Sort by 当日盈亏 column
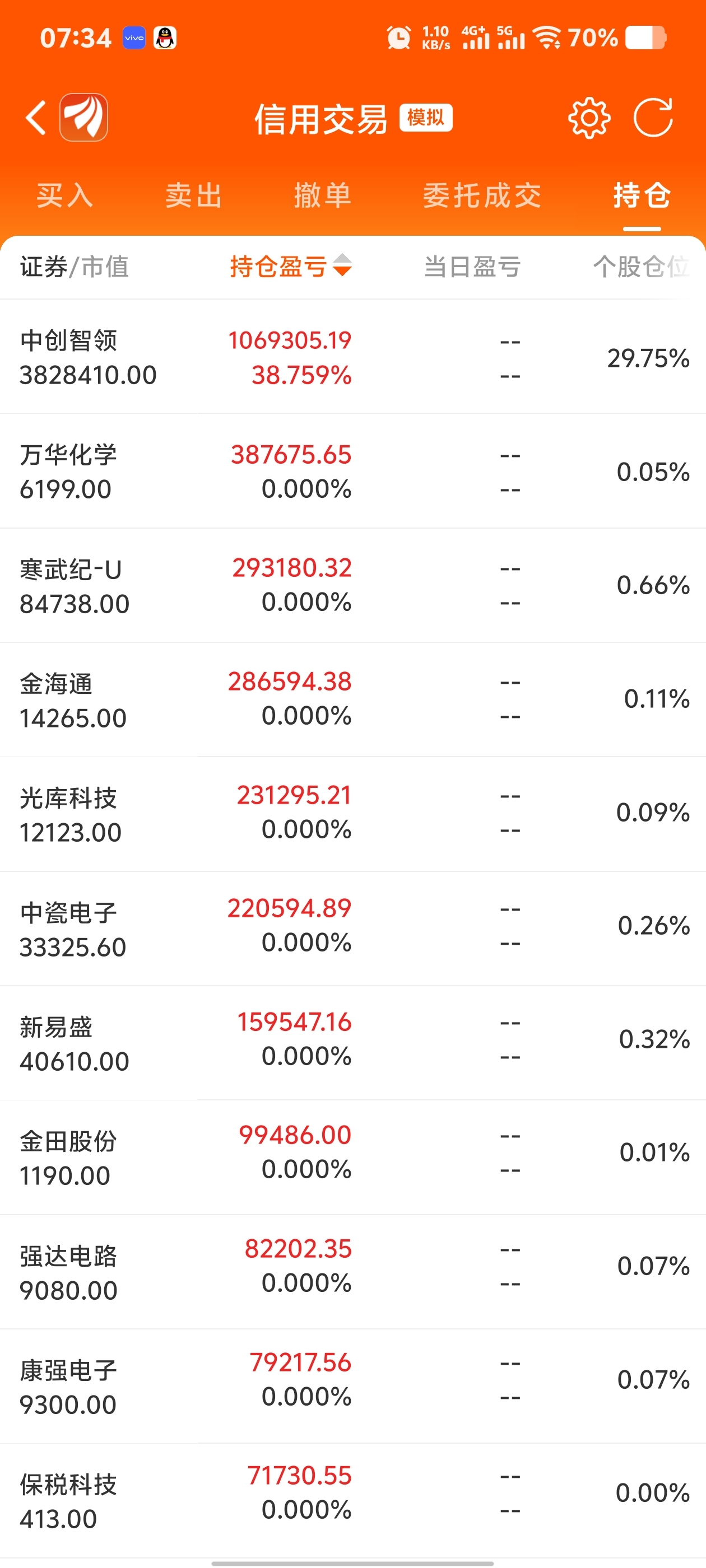Screen dimensions: 706x1568 click(x=472, y=267)
